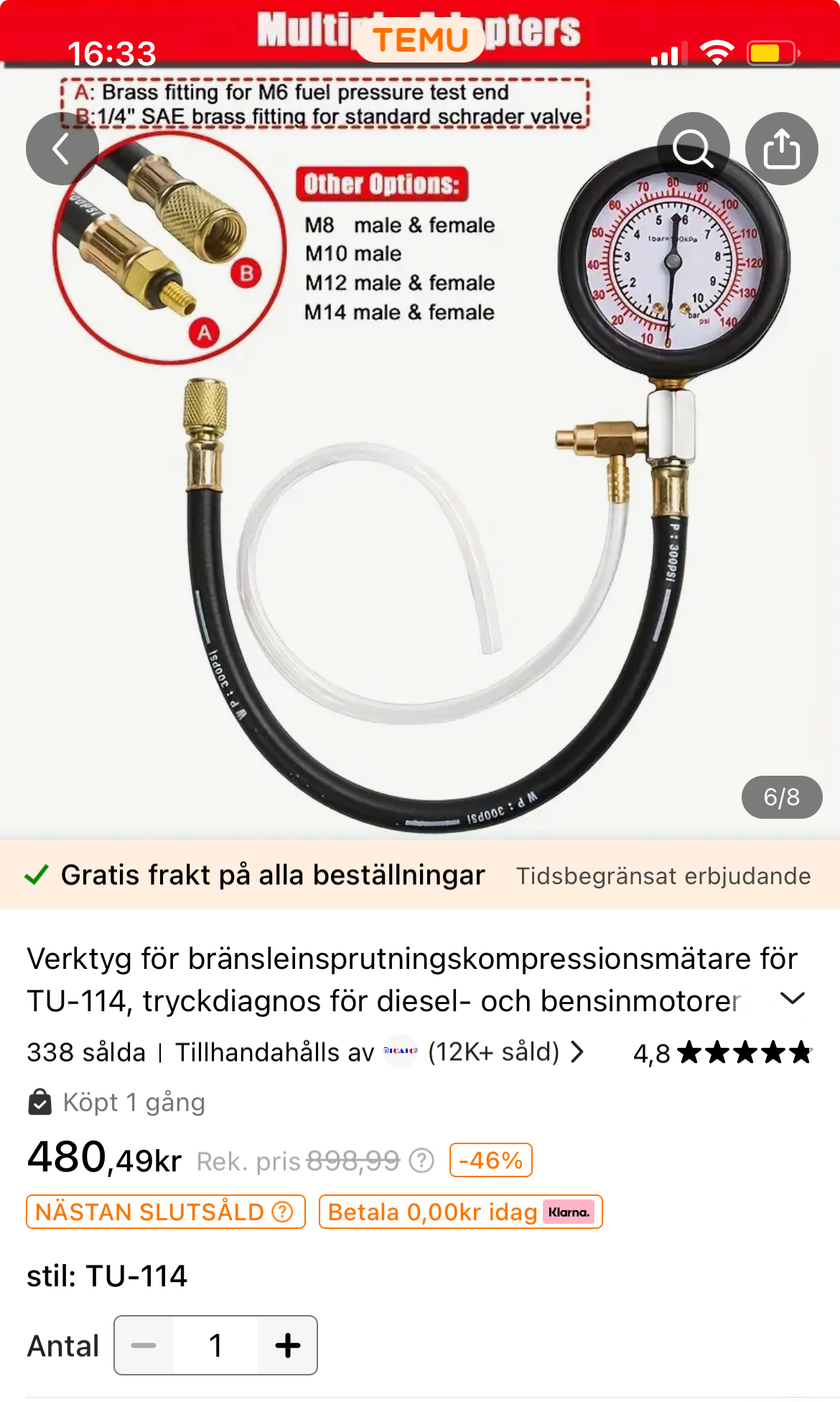Increase quantity with the plus button
840x1402 pixels.
coord(287,1345)
